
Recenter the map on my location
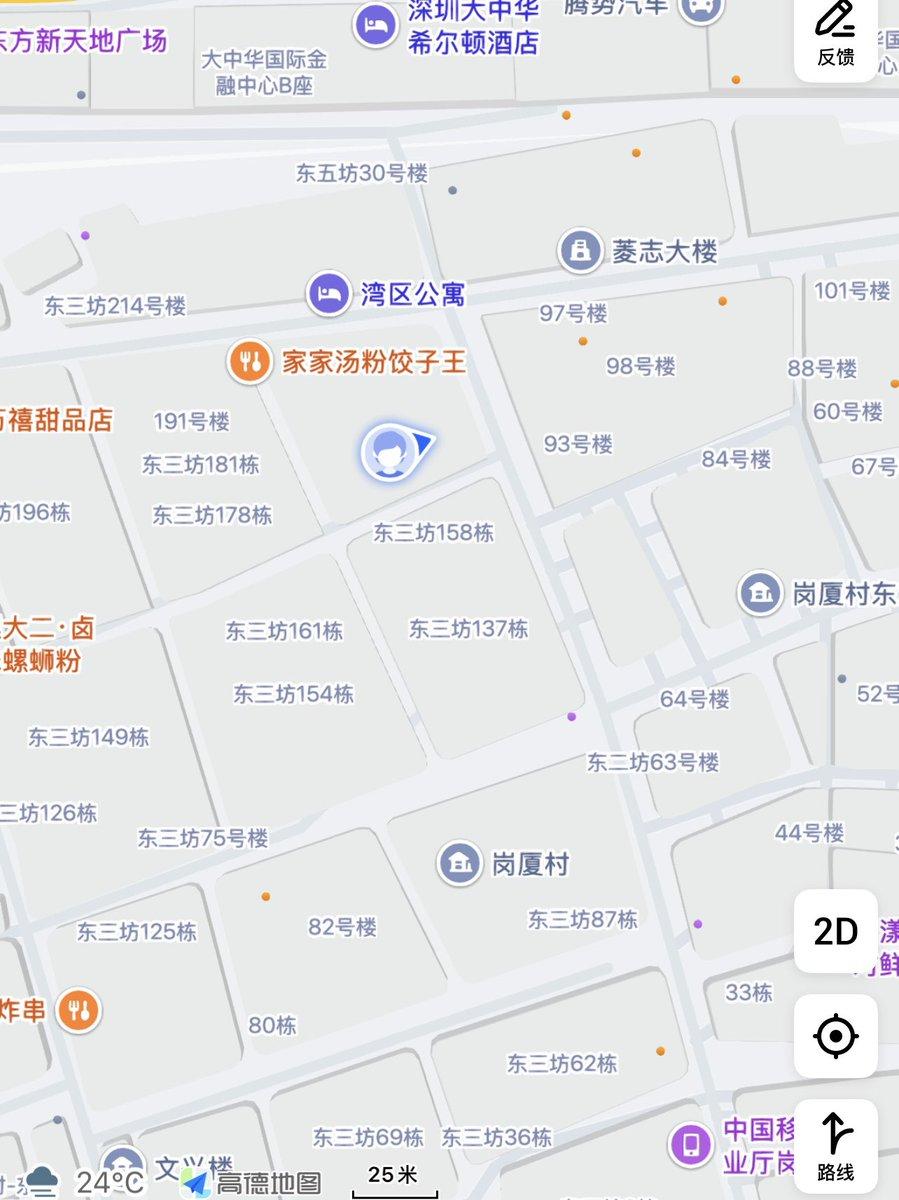tap(835, 1036)
